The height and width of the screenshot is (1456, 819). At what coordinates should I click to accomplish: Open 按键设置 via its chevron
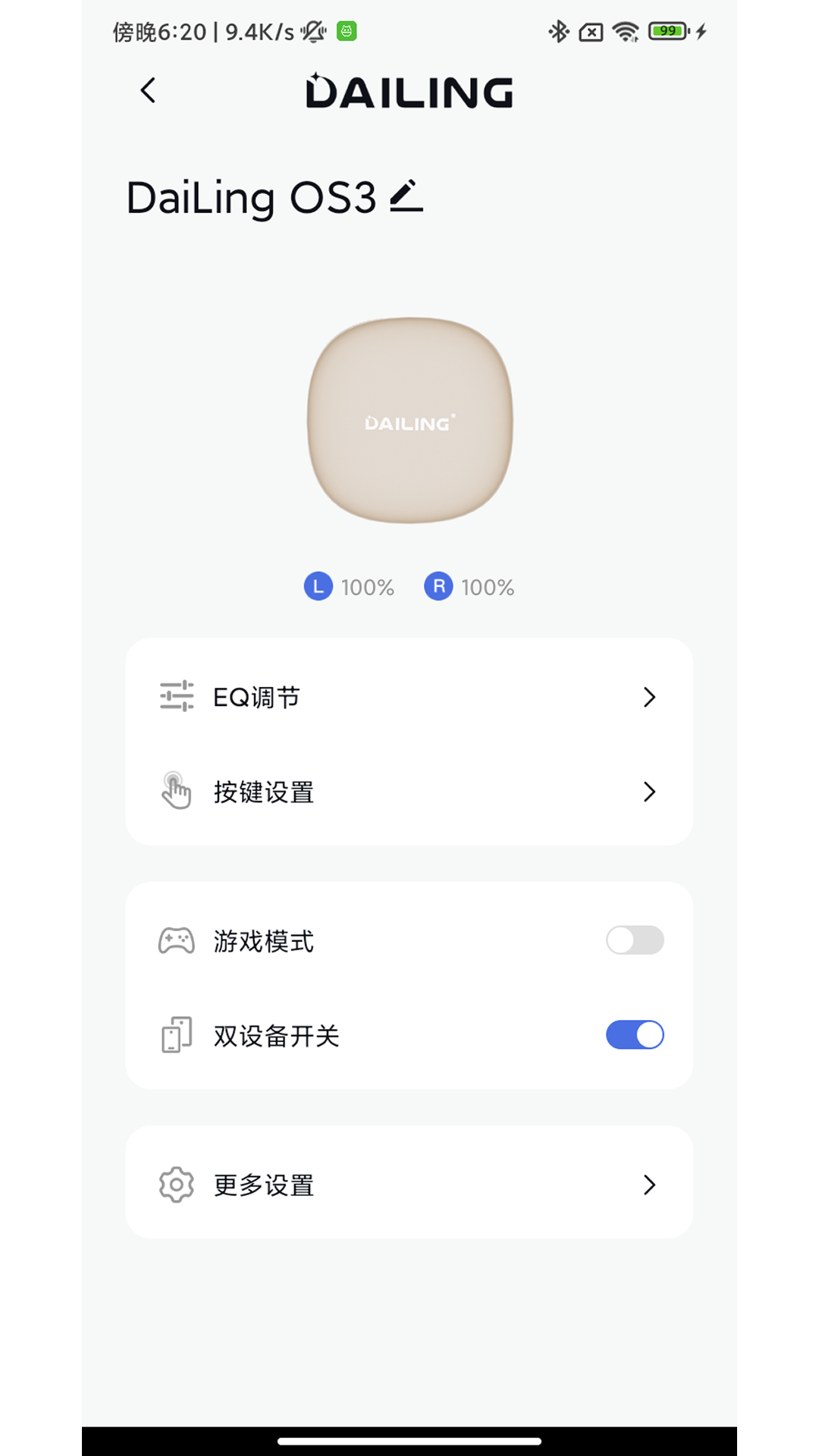point(650,792)
